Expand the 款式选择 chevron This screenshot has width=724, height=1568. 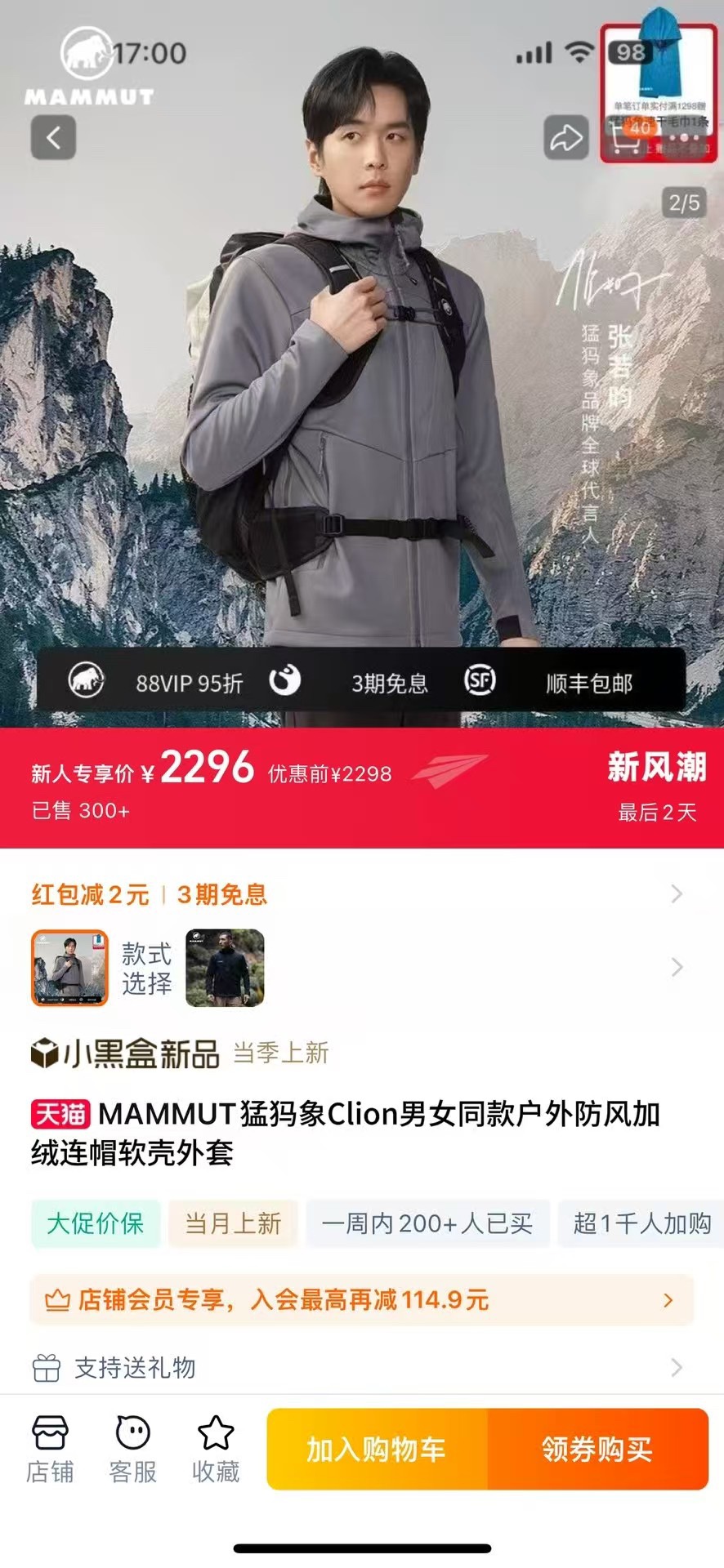pyautogui.click(x=676, y=968)
